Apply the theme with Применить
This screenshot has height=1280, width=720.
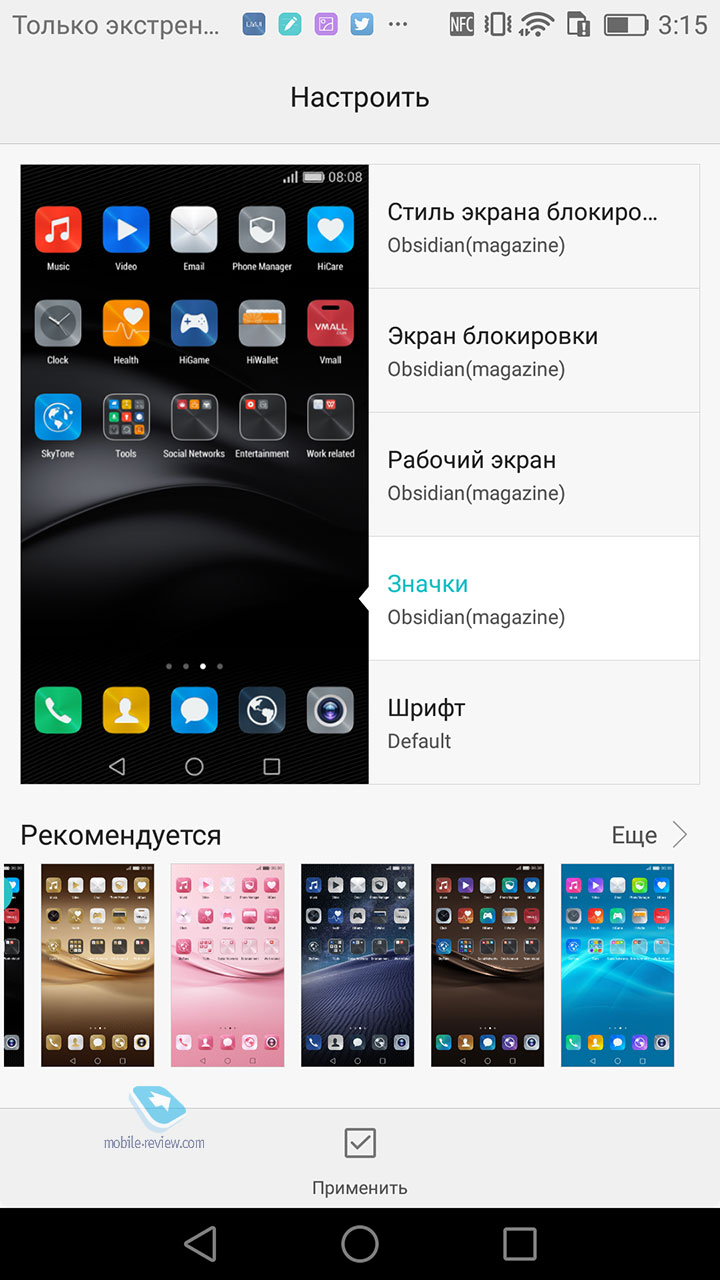[360, 1162]
